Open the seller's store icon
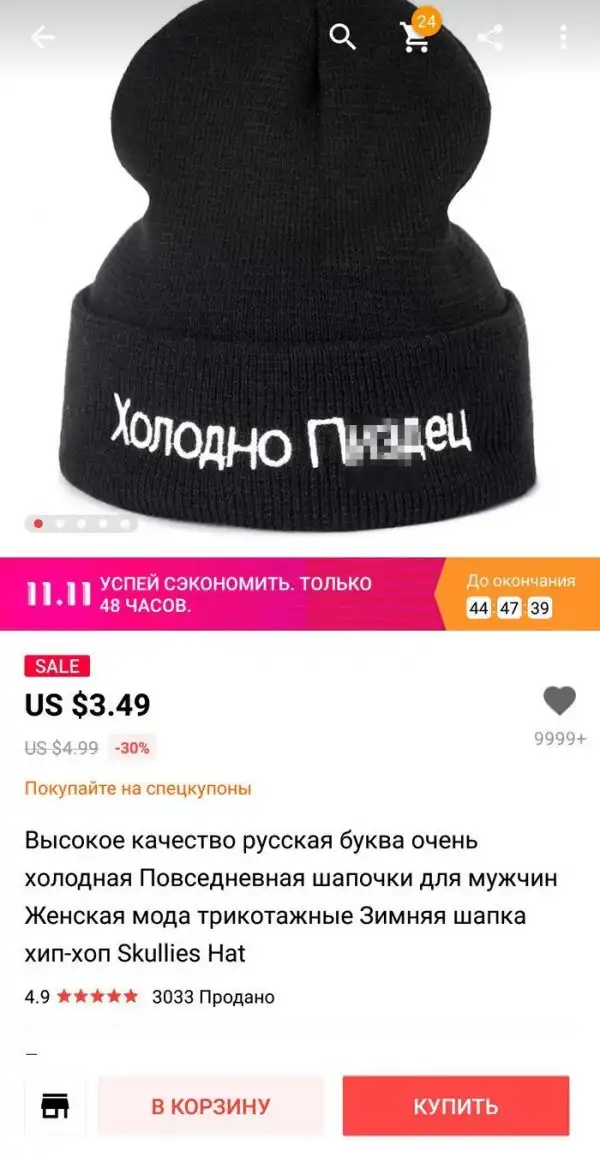This screenshot has height=1157, width=600. tap(54, 1106)
